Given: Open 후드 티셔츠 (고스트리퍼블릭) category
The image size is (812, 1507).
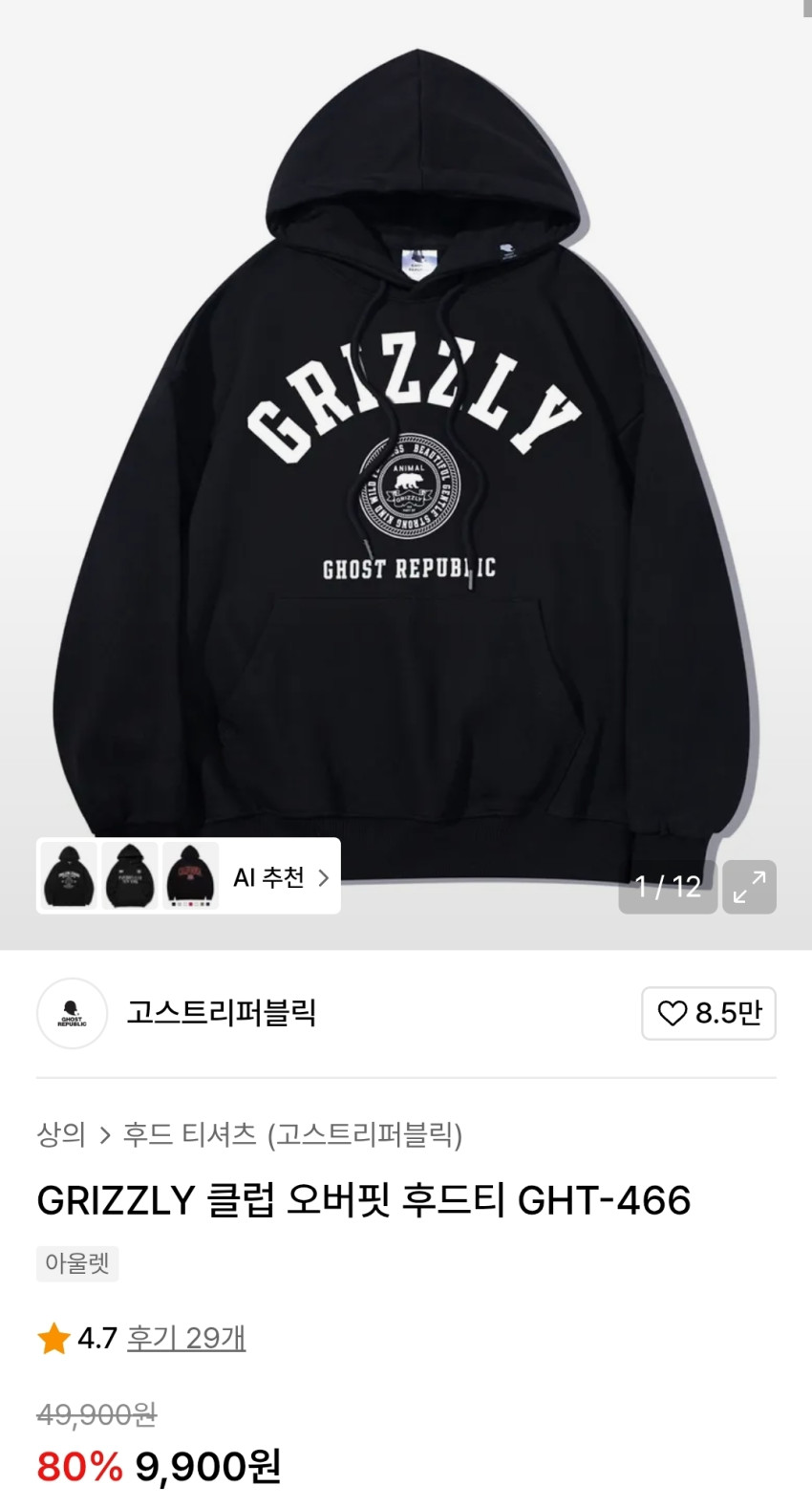Looking at the screenshot, I should coord(292,1134).
